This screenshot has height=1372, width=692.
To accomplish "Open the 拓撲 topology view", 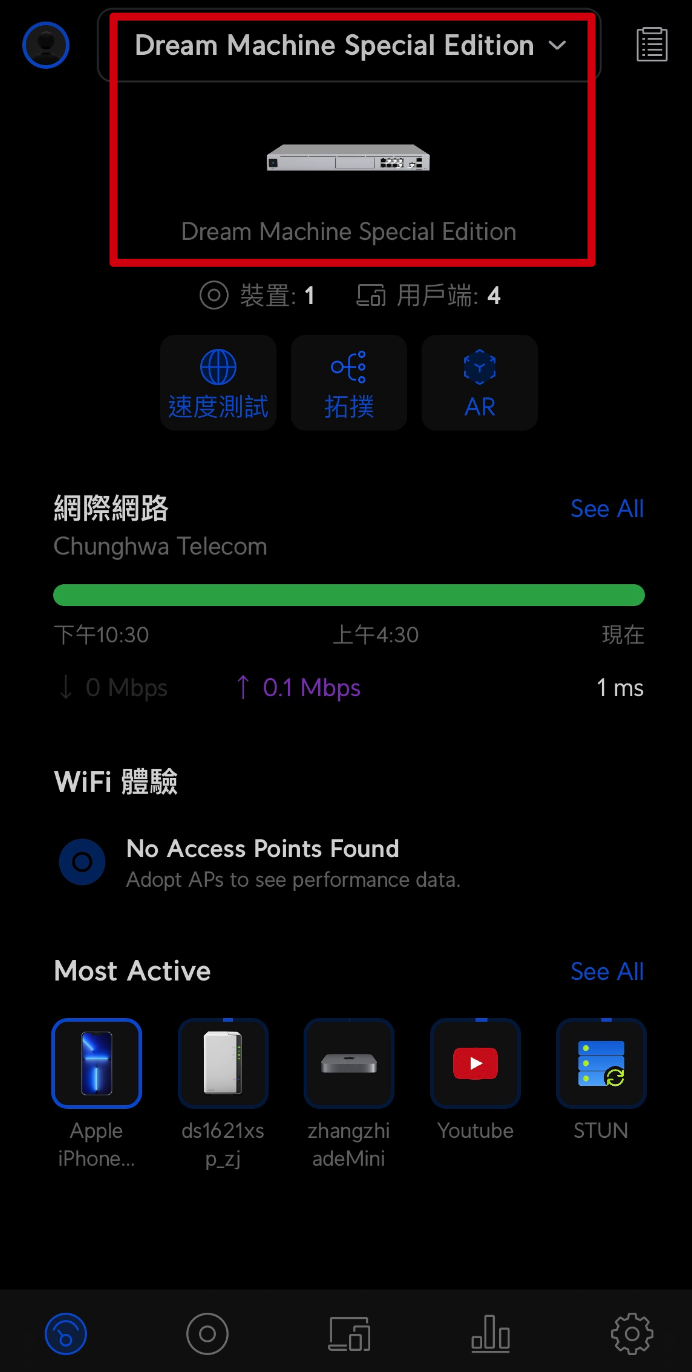I will click(x=349, y=383).
